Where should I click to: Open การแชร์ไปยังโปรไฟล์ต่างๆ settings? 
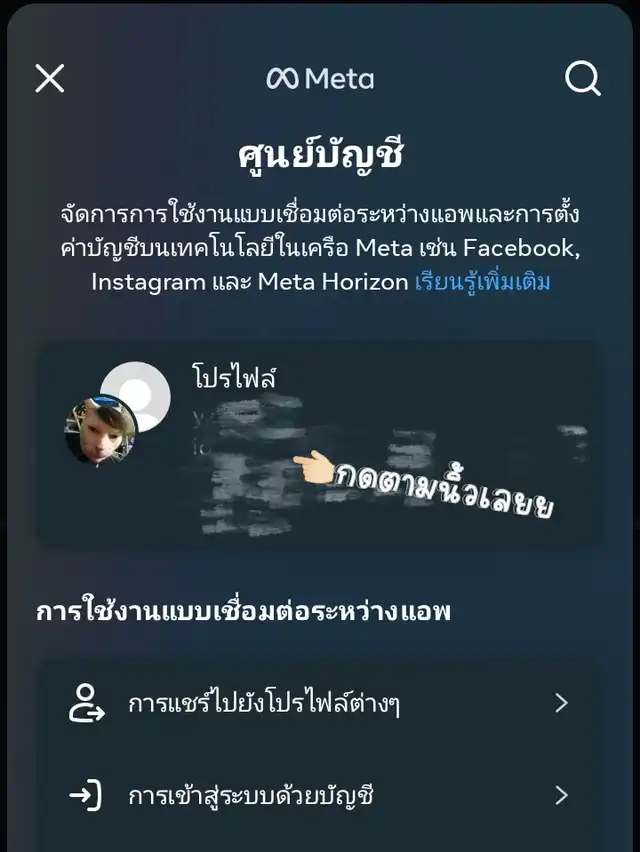(x=320, y=703)
